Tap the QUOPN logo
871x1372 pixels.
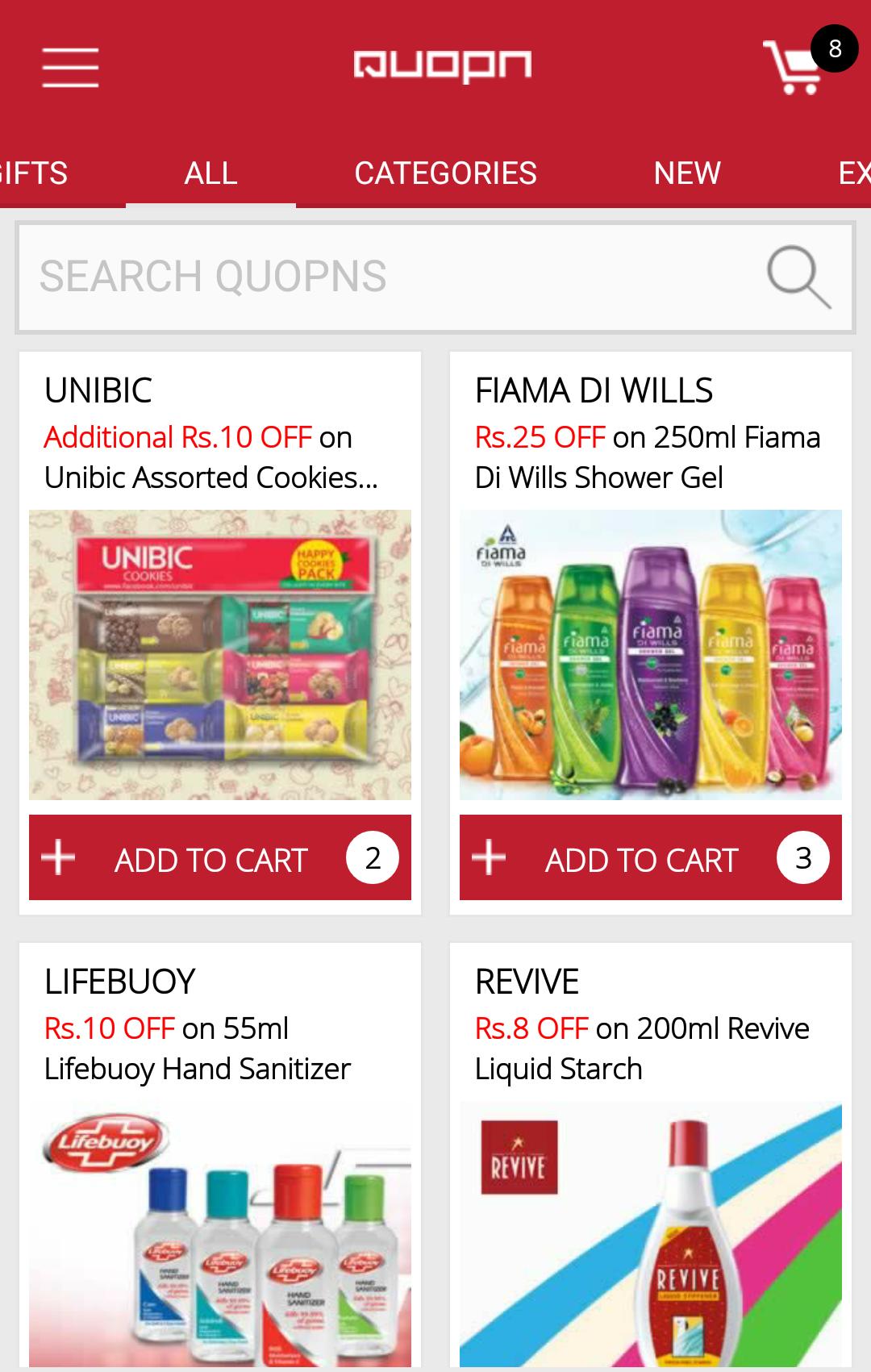coord(443,65)
